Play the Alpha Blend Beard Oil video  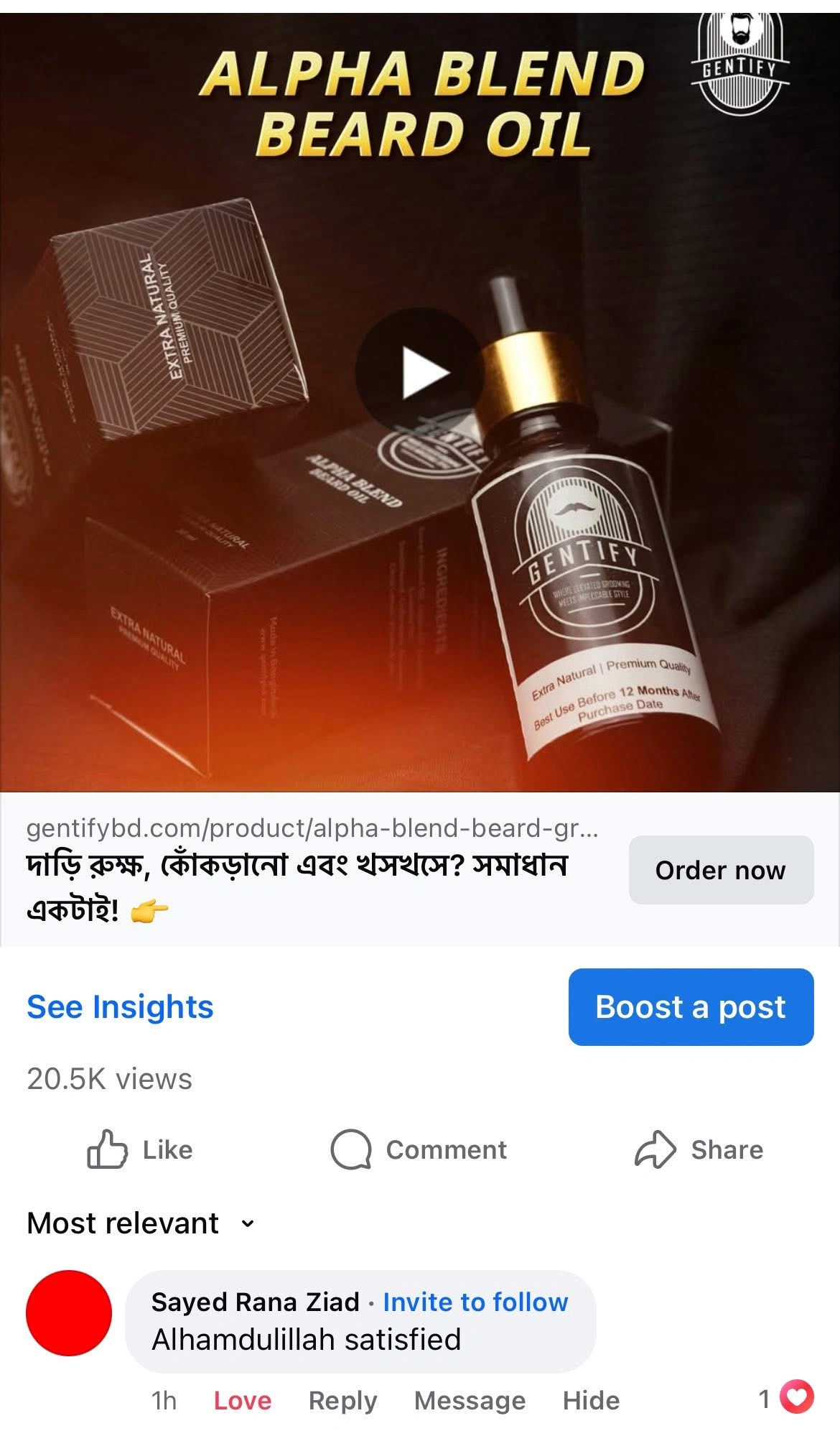[x=419, y=371]
